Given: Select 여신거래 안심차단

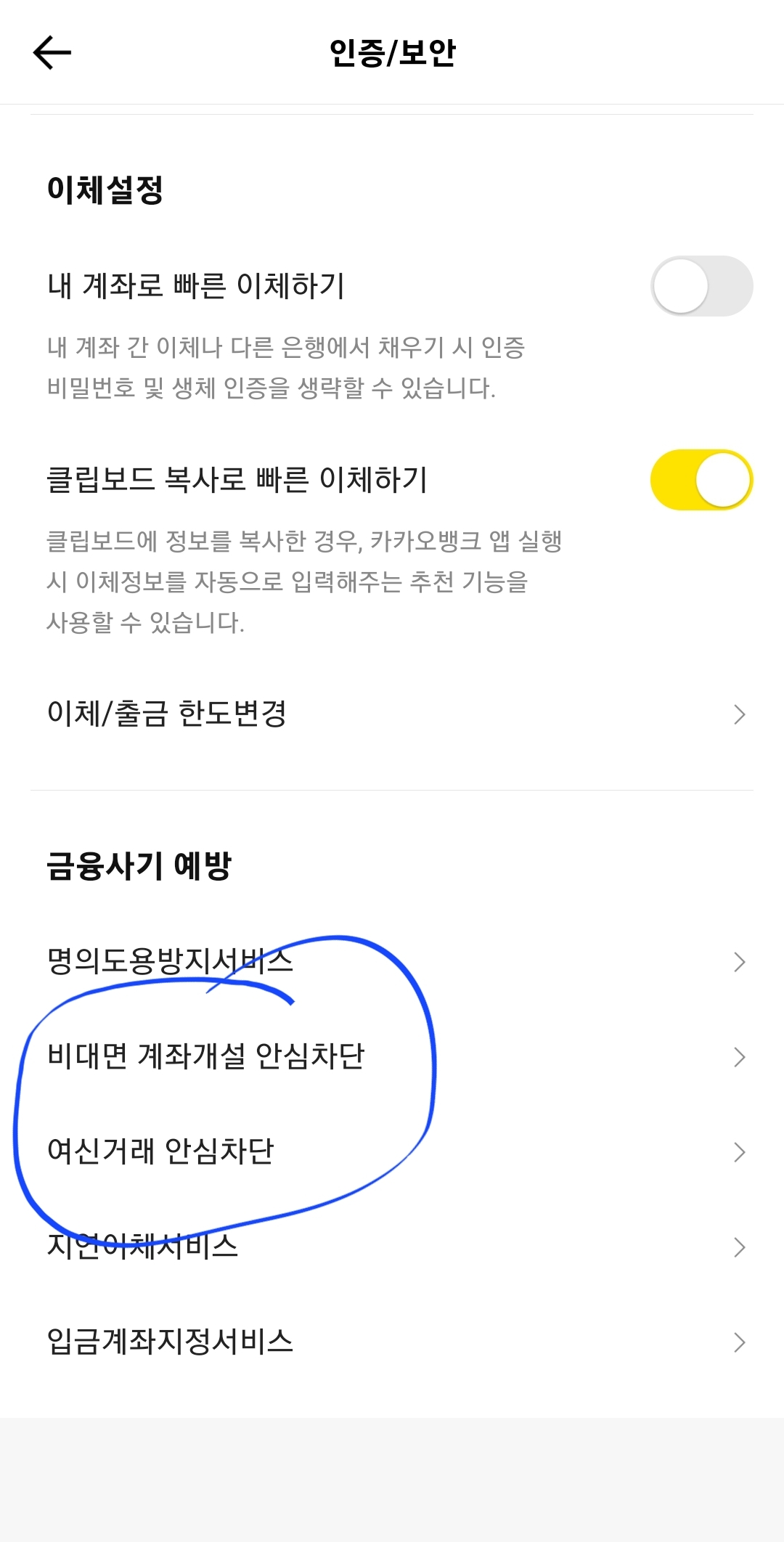Looking at the screenshot, I should click(392, 1151).
